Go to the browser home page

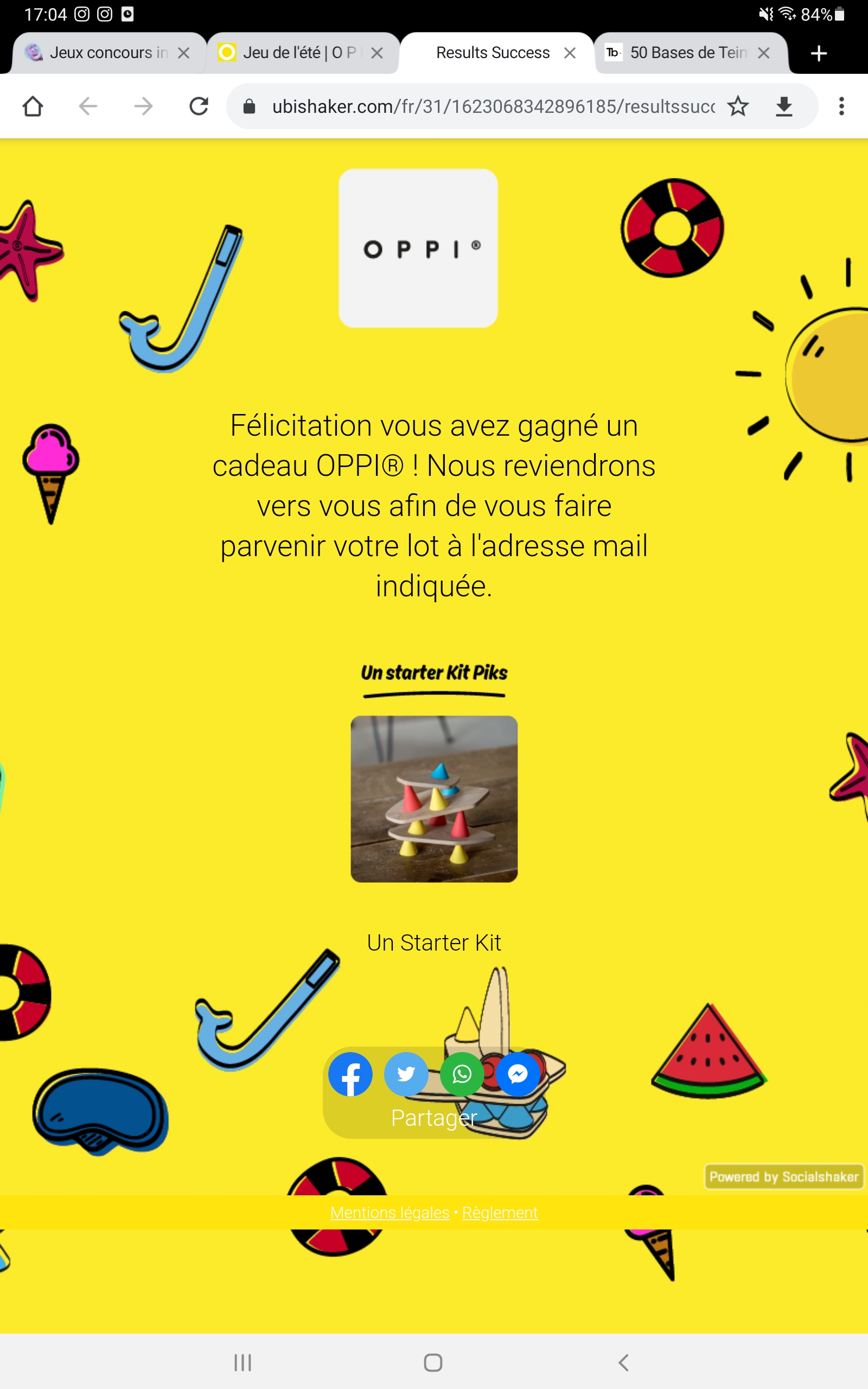click(33, 106)
